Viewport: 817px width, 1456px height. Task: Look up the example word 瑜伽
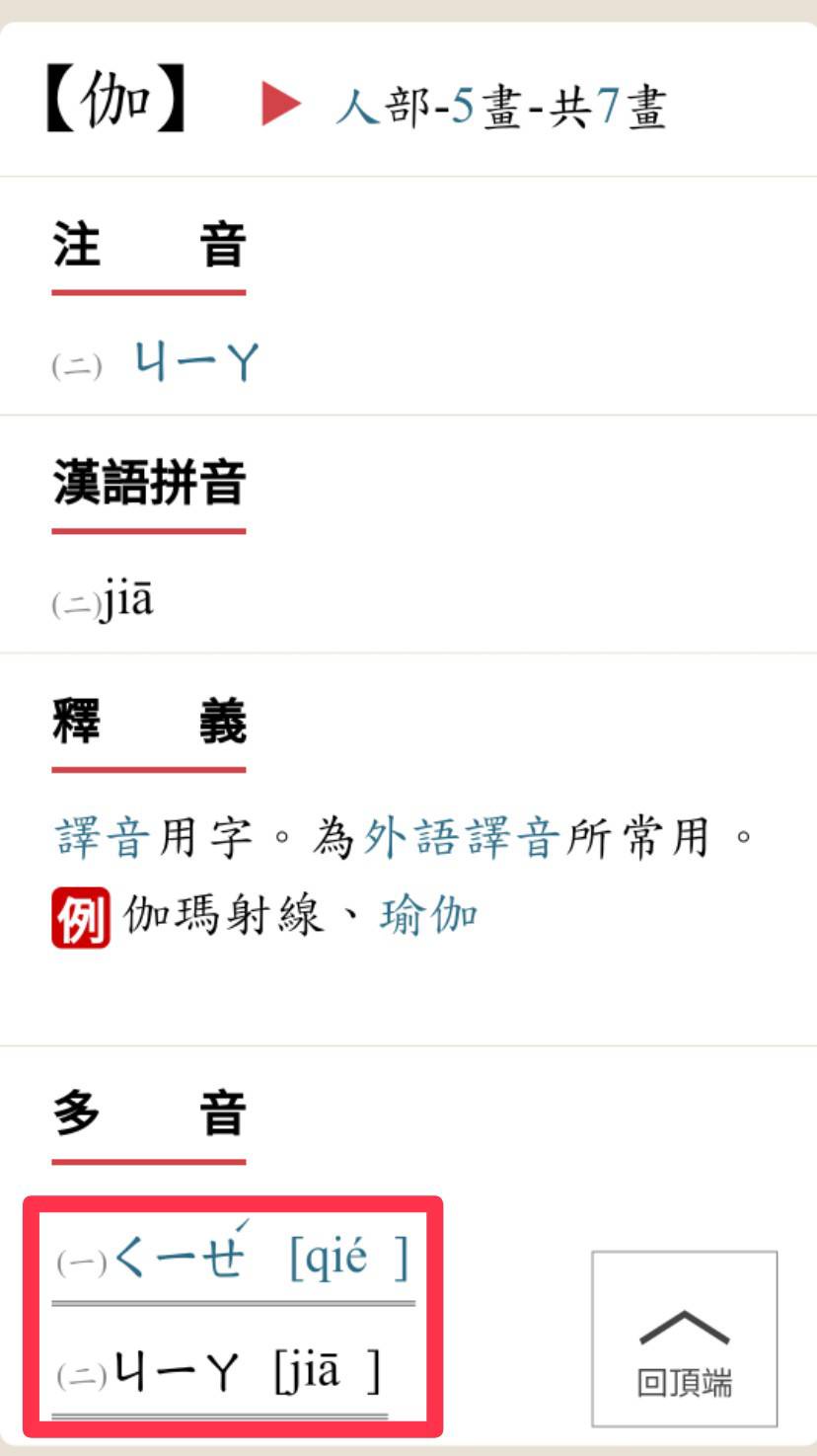428,916
